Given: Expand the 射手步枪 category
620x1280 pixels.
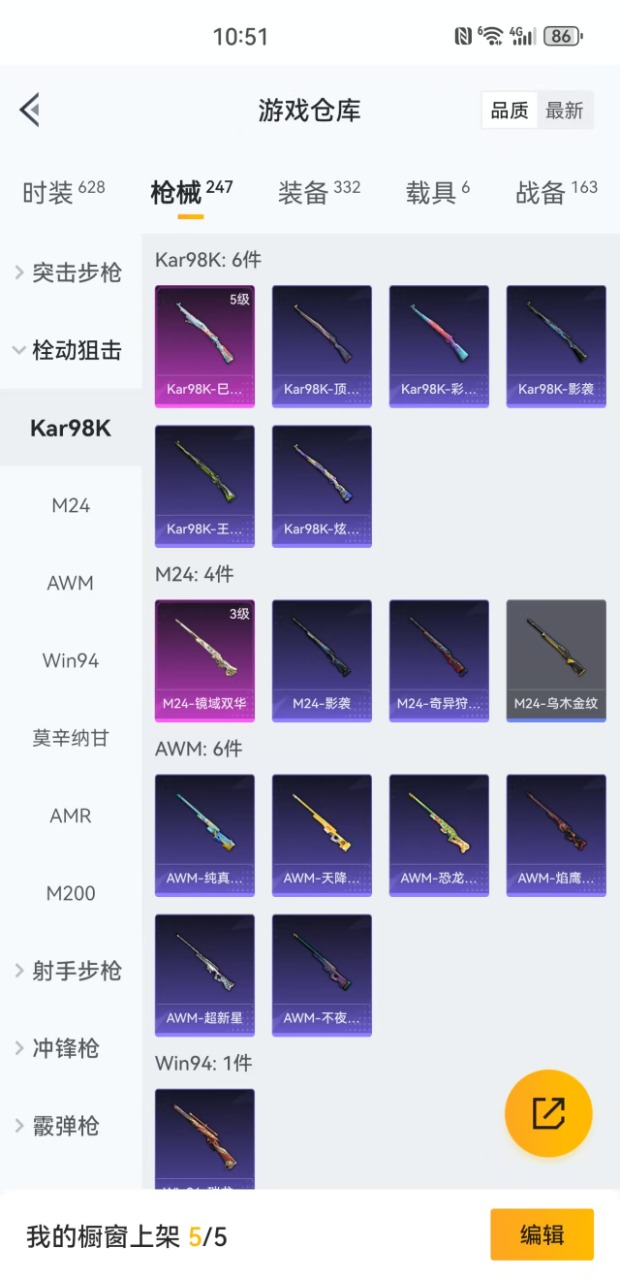Looking at the screenshot, I should tap(70, 971).
